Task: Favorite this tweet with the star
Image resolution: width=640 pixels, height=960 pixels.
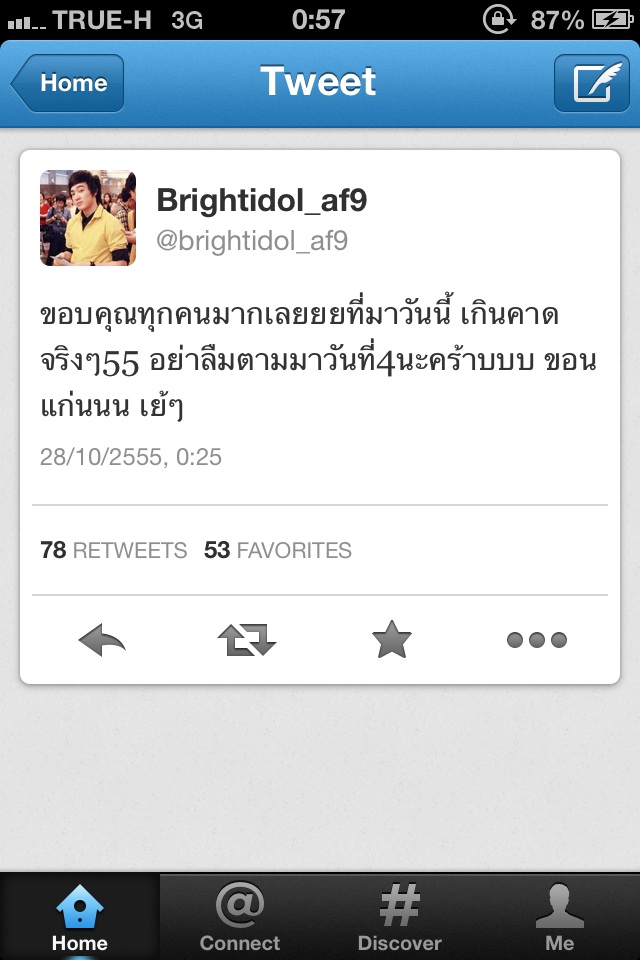Action: click(391, 640)
